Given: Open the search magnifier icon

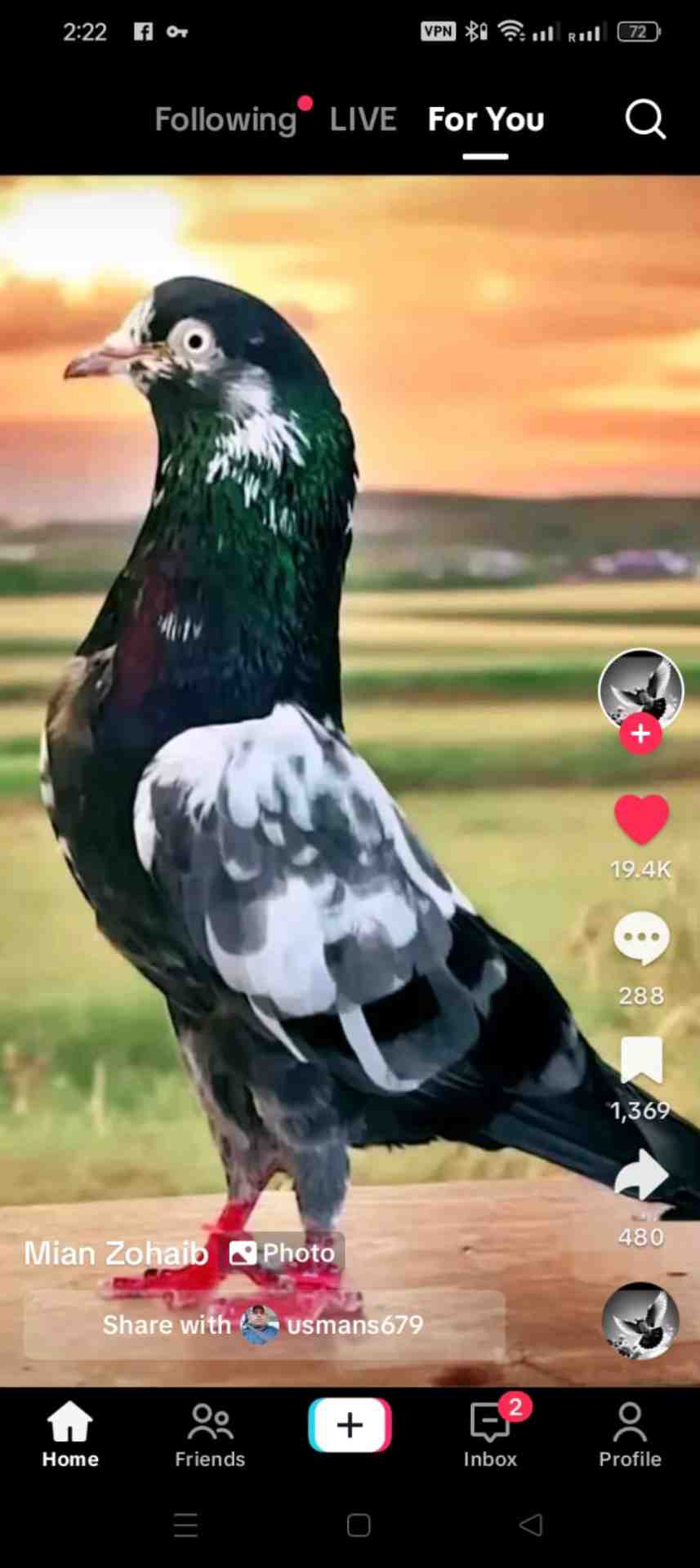Looking at the screenshot, I should coord(645,120).
